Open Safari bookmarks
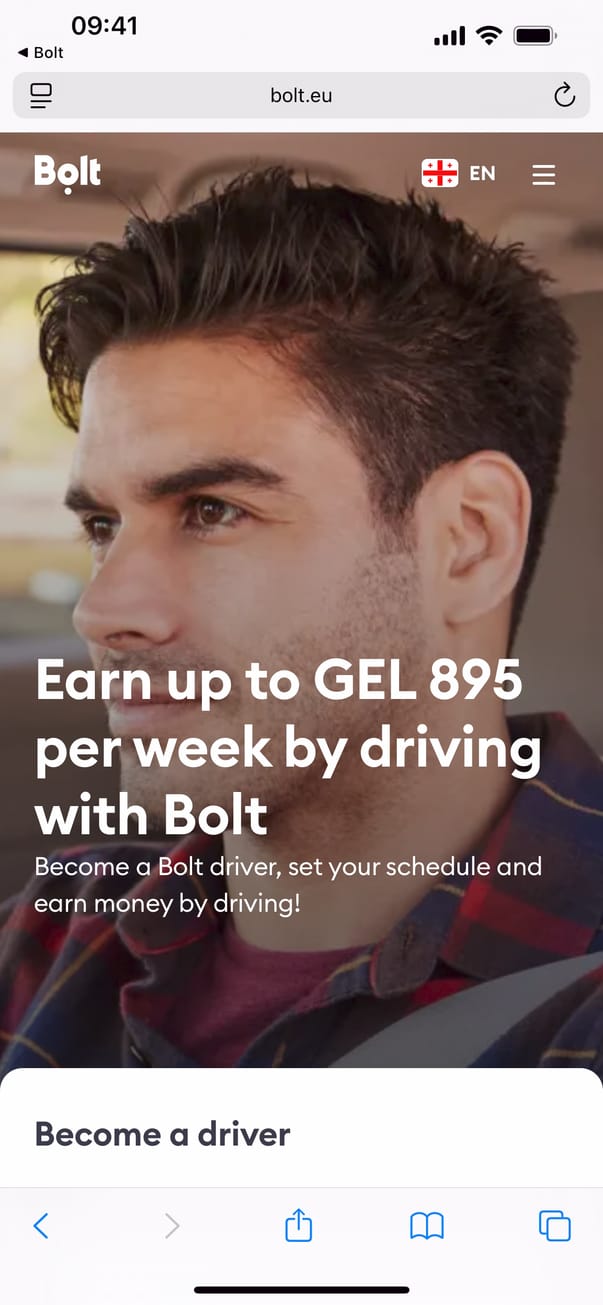603x1305 pixels. [x=427, y=1225]
